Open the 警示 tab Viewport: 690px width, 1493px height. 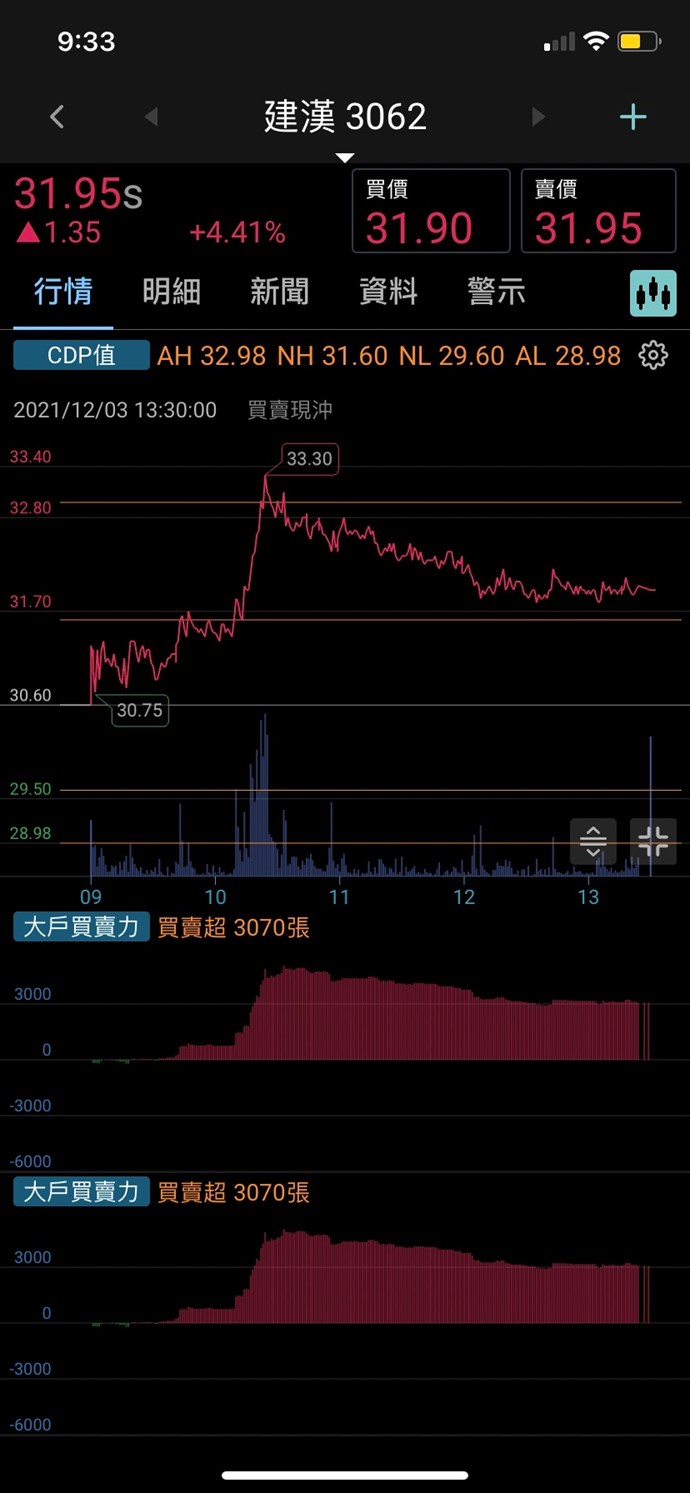pyautogui.click(x=496, y=292)
